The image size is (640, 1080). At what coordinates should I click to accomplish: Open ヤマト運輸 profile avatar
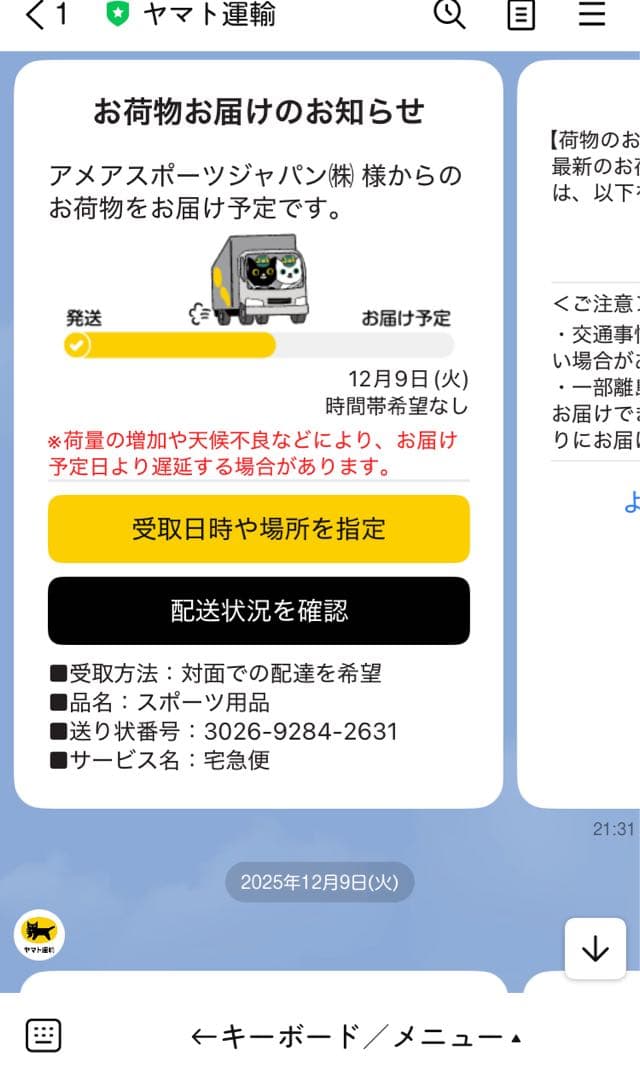pos(39,935)
